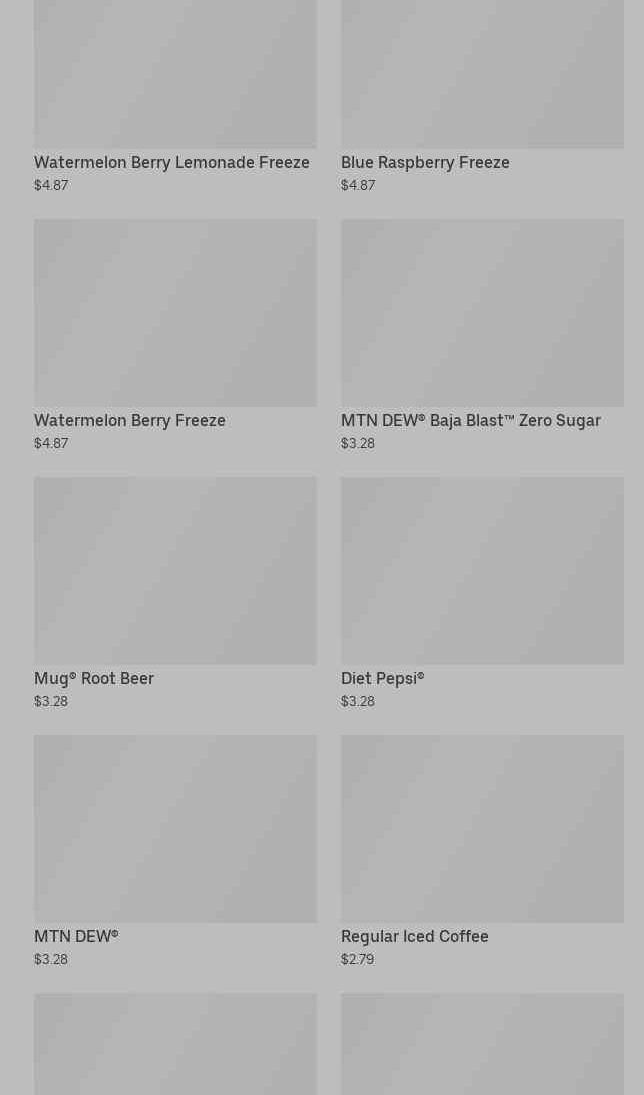Choose the Mug Root Beer item
644x1095 pixels.
[x=175, y=594]
